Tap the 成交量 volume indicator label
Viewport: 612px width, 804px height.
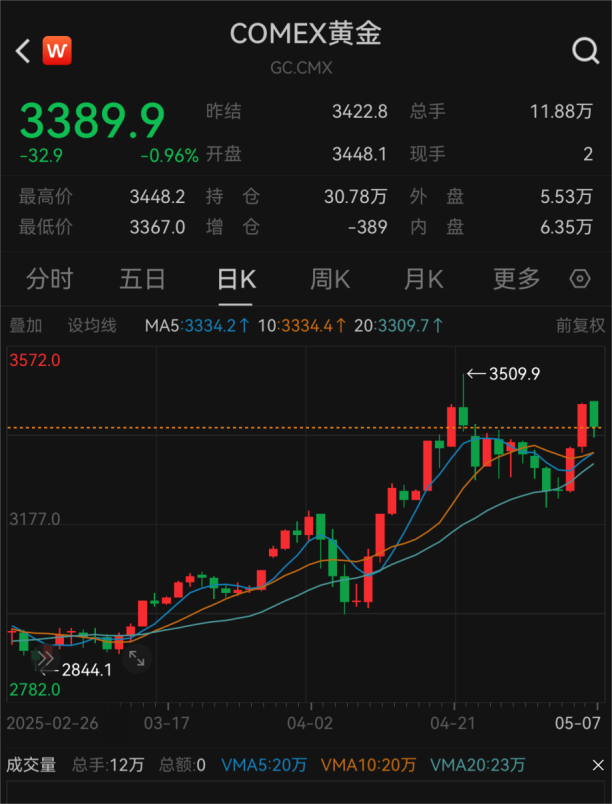(x=31, y=765)
